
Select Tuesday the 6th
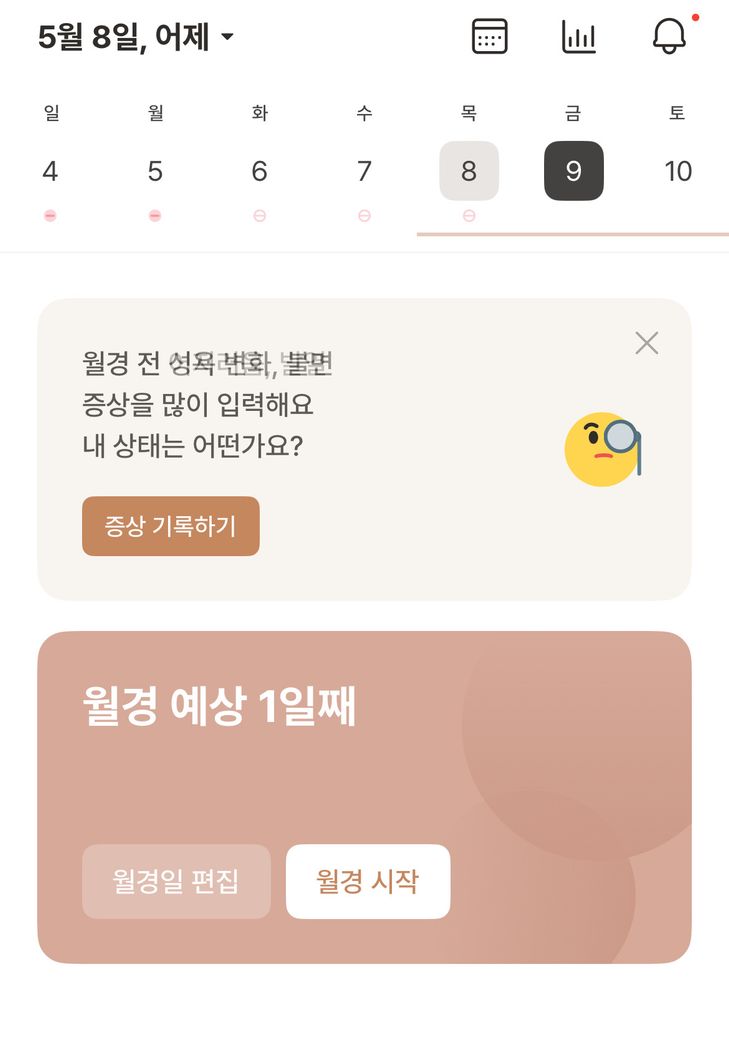[259, 172]
